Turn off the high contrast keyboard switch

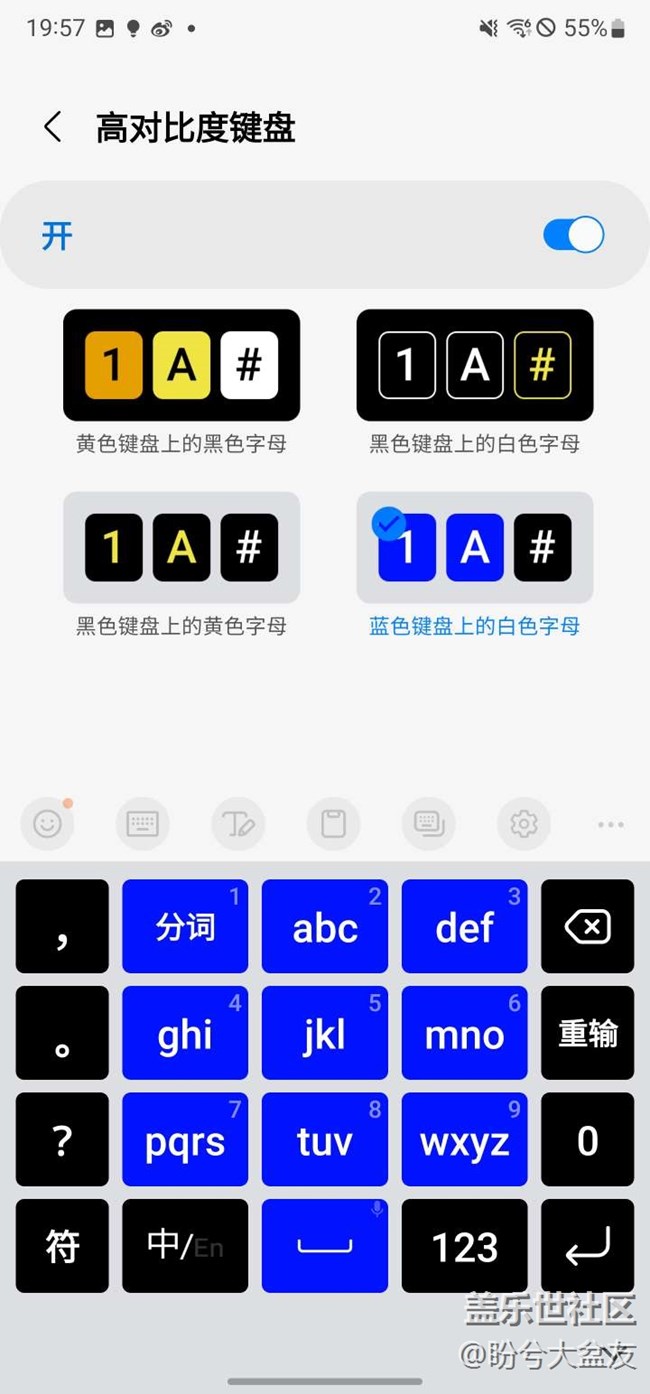[573, 235]
